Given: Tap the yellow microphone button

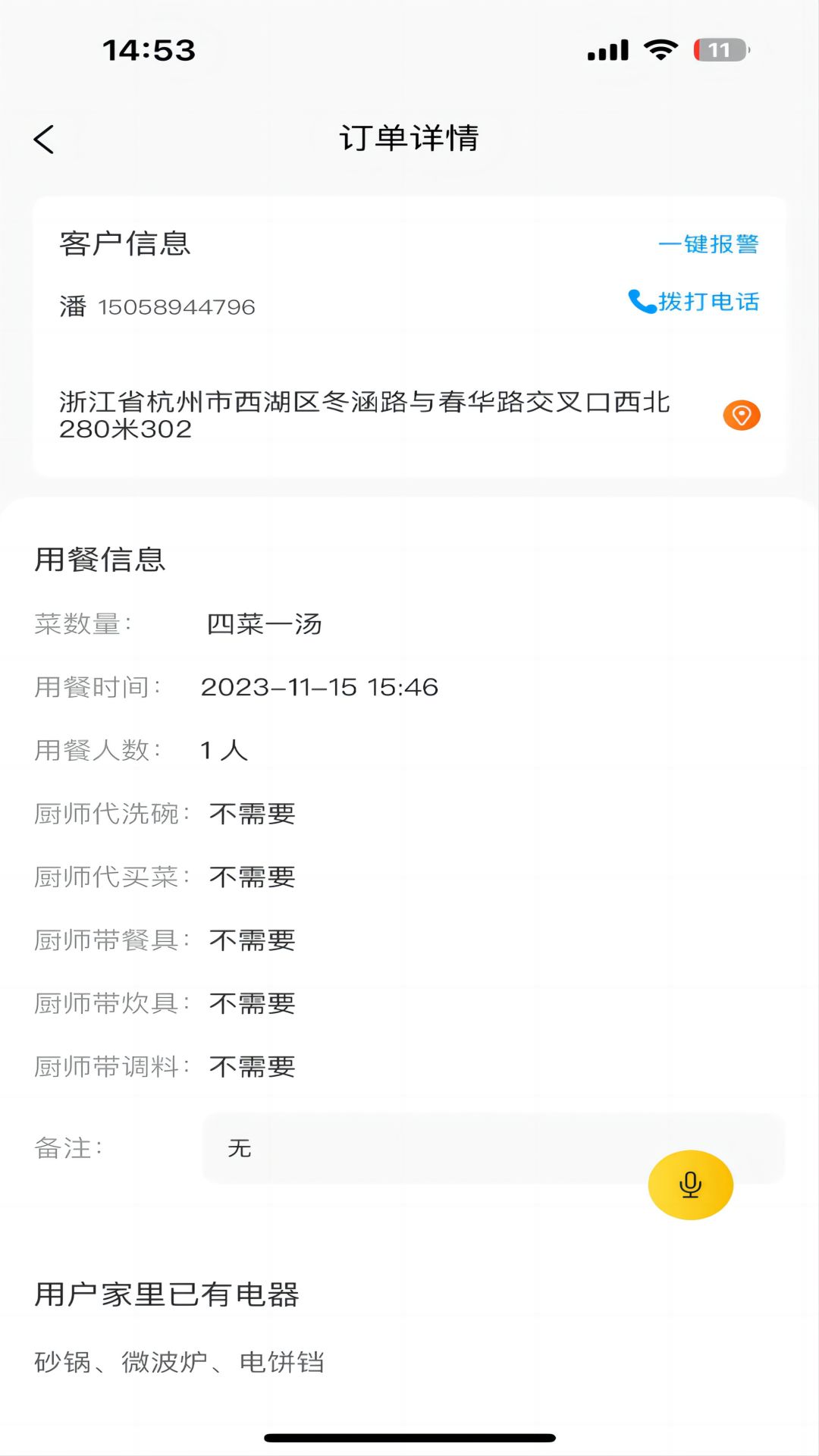Looking at the screenshot, I should [690, 1185].
